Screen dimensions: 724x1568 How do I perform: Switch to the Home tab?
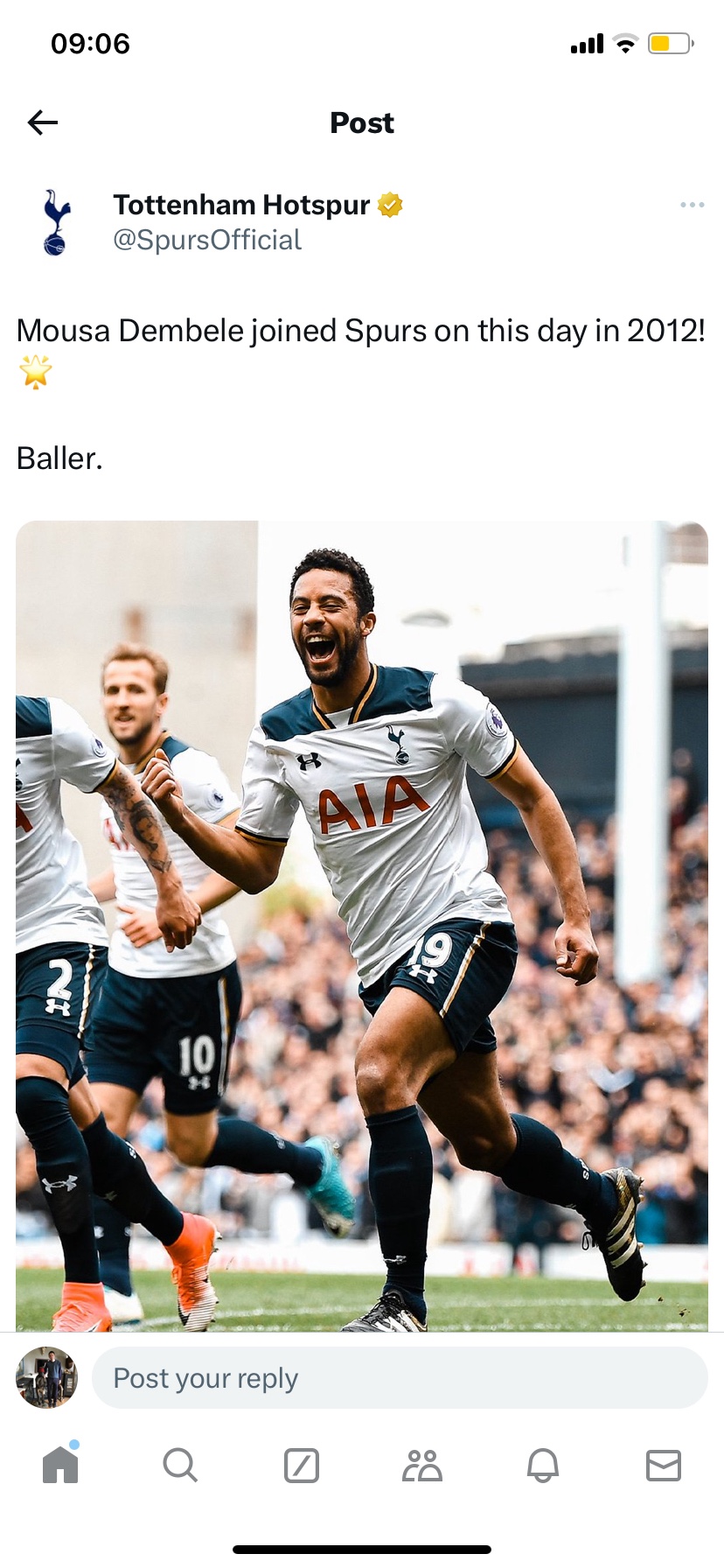60,1465
